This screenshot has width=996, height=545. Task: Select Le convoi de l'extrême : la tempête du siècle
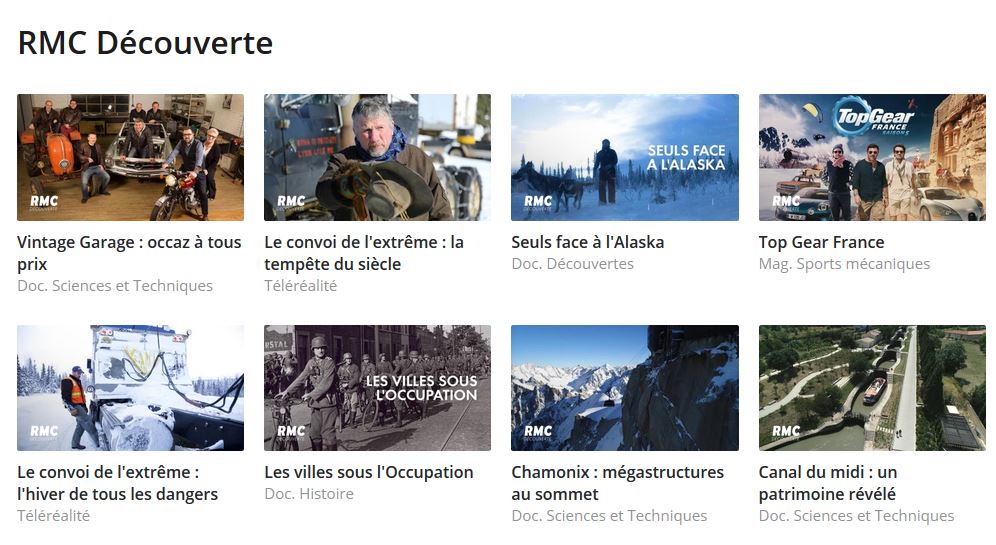click(377, 157)
